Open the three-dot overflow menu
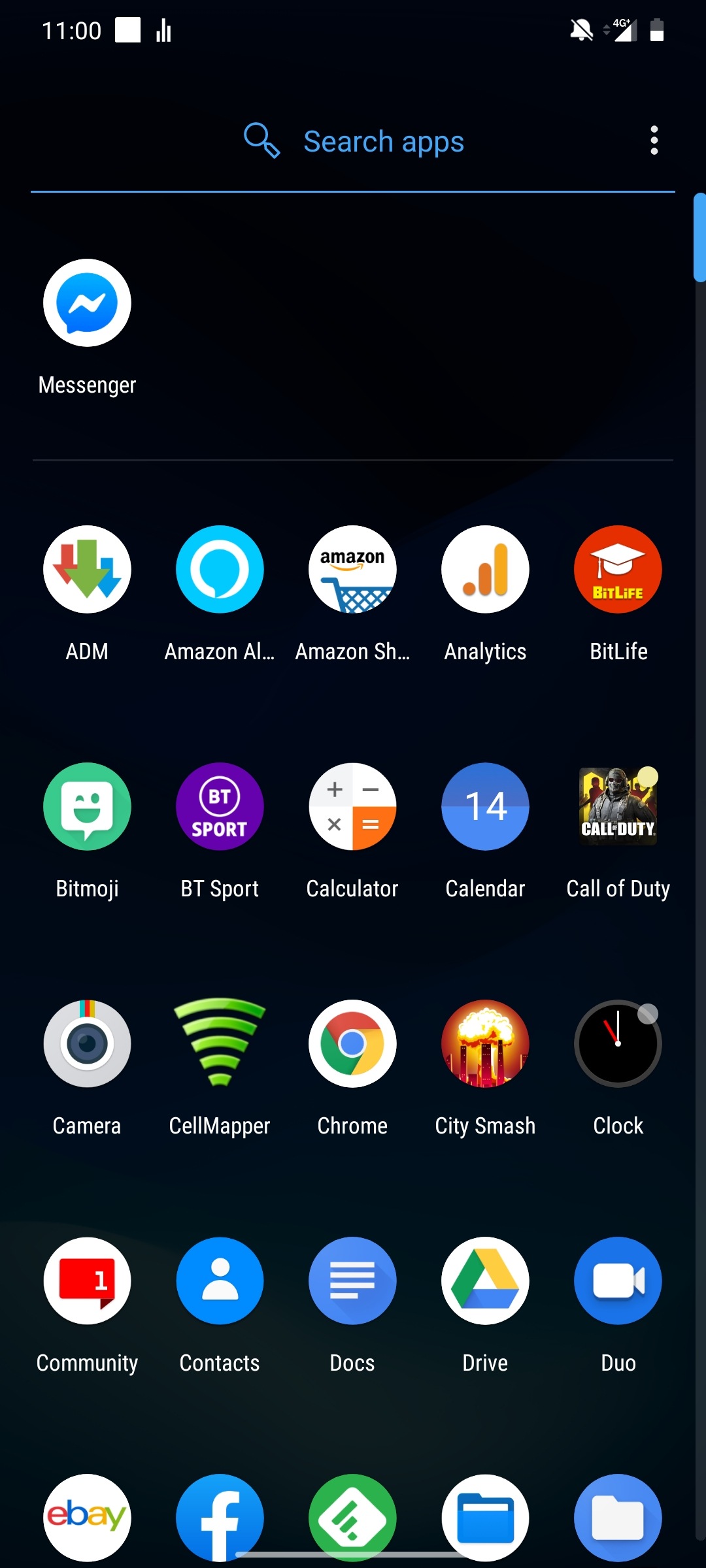The image size is (706, 1568). click(654, 140)
